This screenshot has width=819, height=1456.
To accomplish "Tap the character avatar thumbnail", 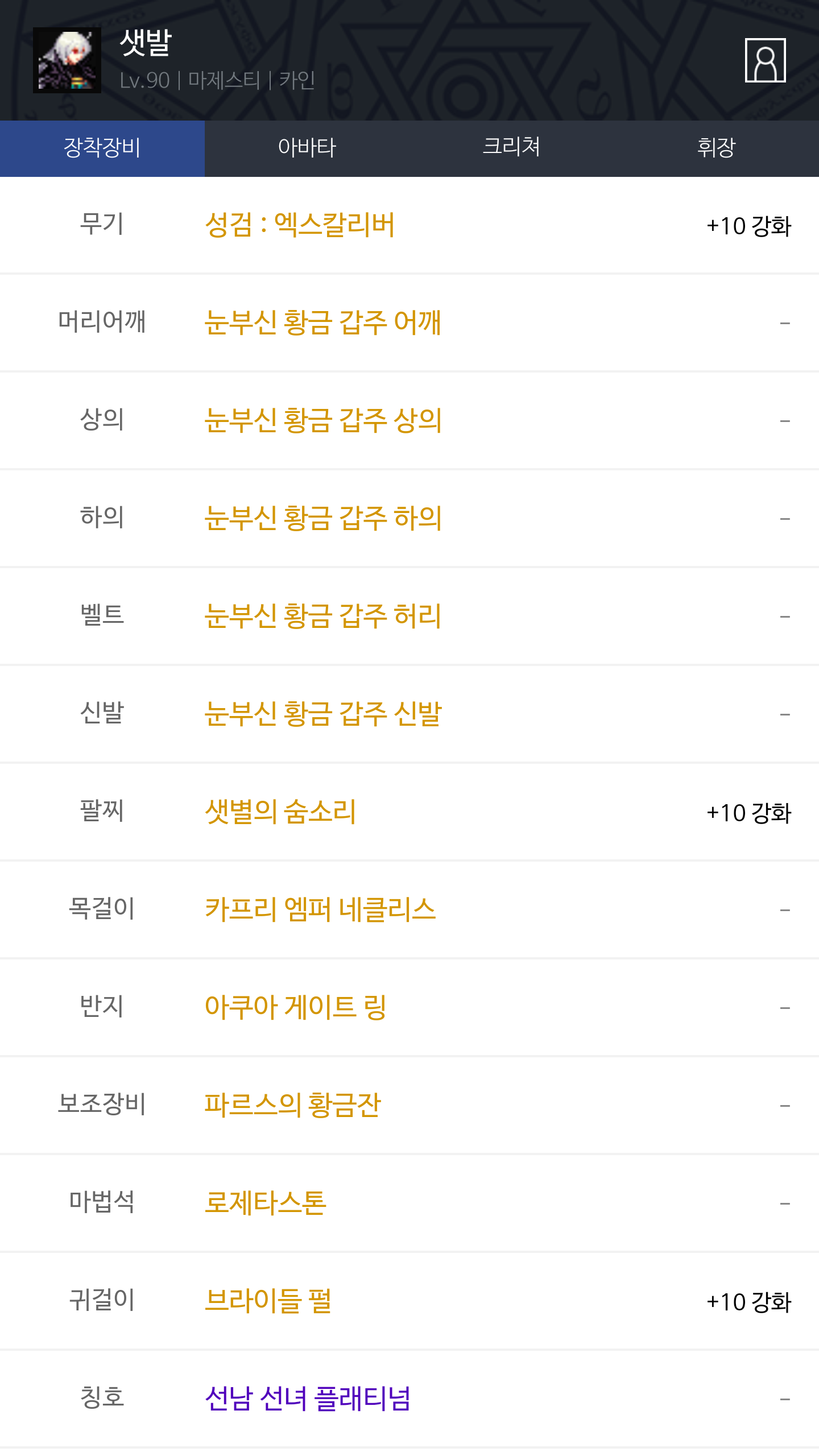I will point(67,60).
